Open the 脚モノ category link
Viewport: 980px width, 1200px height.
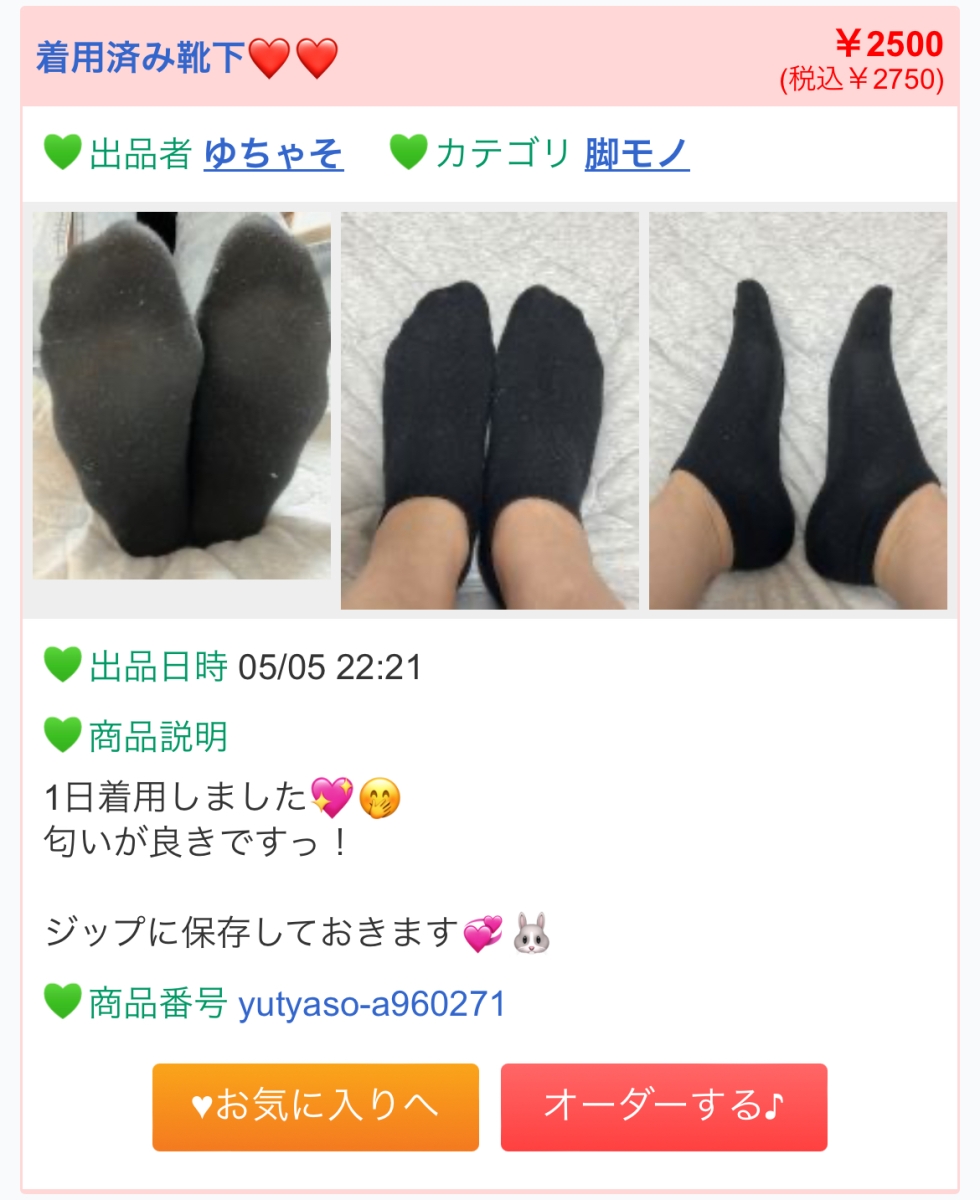pos(636,155)
